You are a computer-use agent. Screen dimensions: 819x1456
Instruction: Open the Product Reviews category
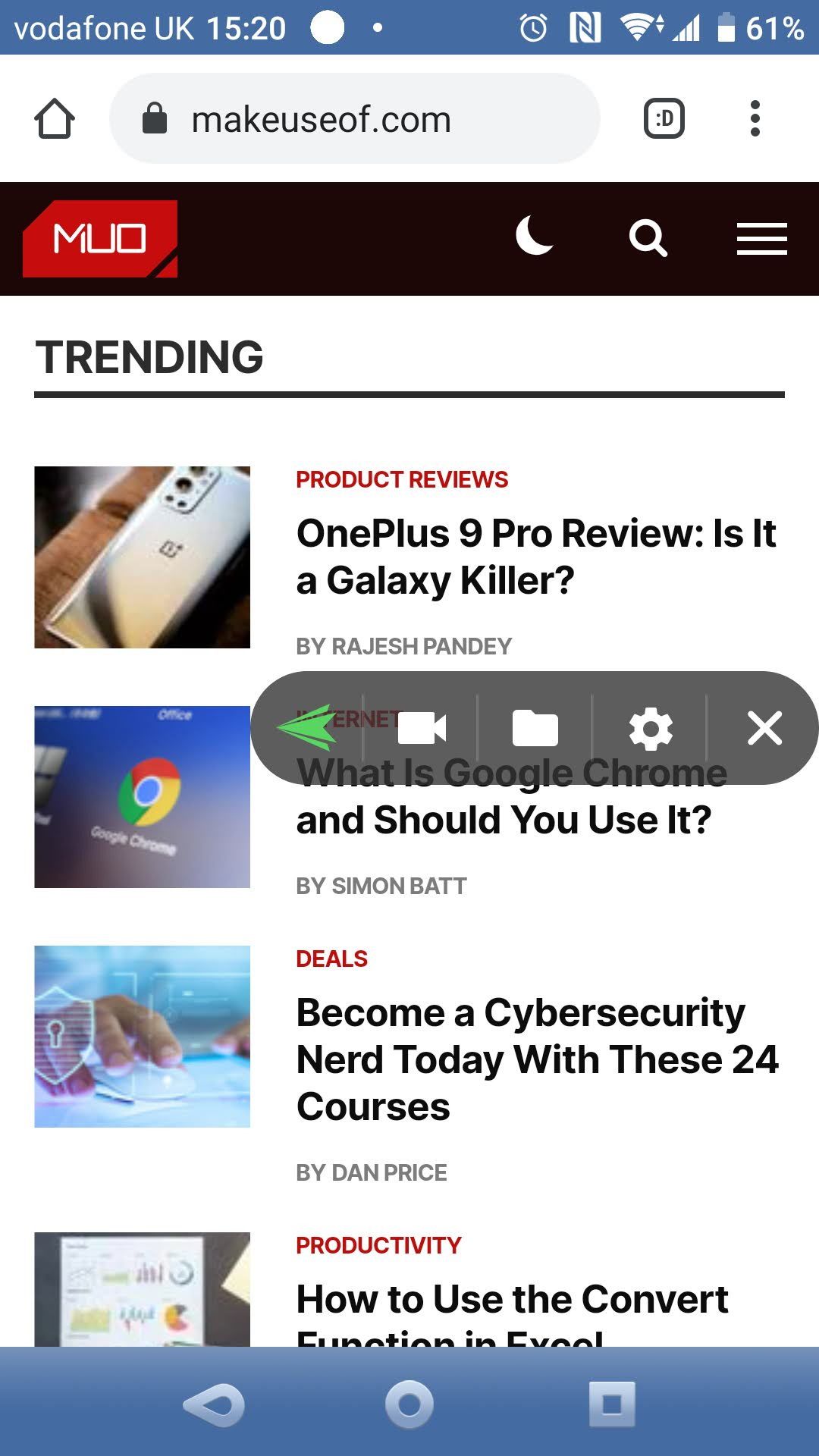tap(402, 480)
